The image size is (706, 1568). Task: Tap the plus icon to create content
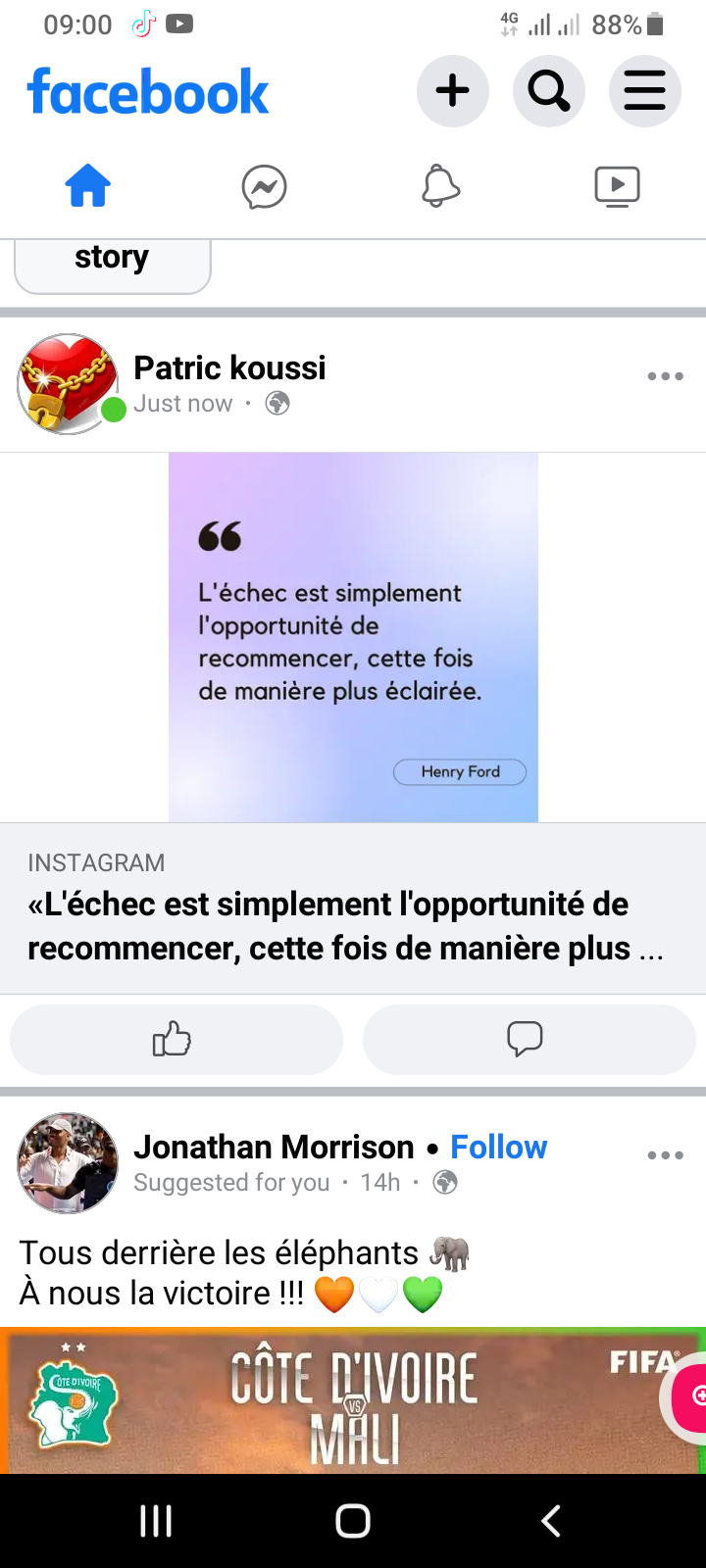(x=452, y=91)
